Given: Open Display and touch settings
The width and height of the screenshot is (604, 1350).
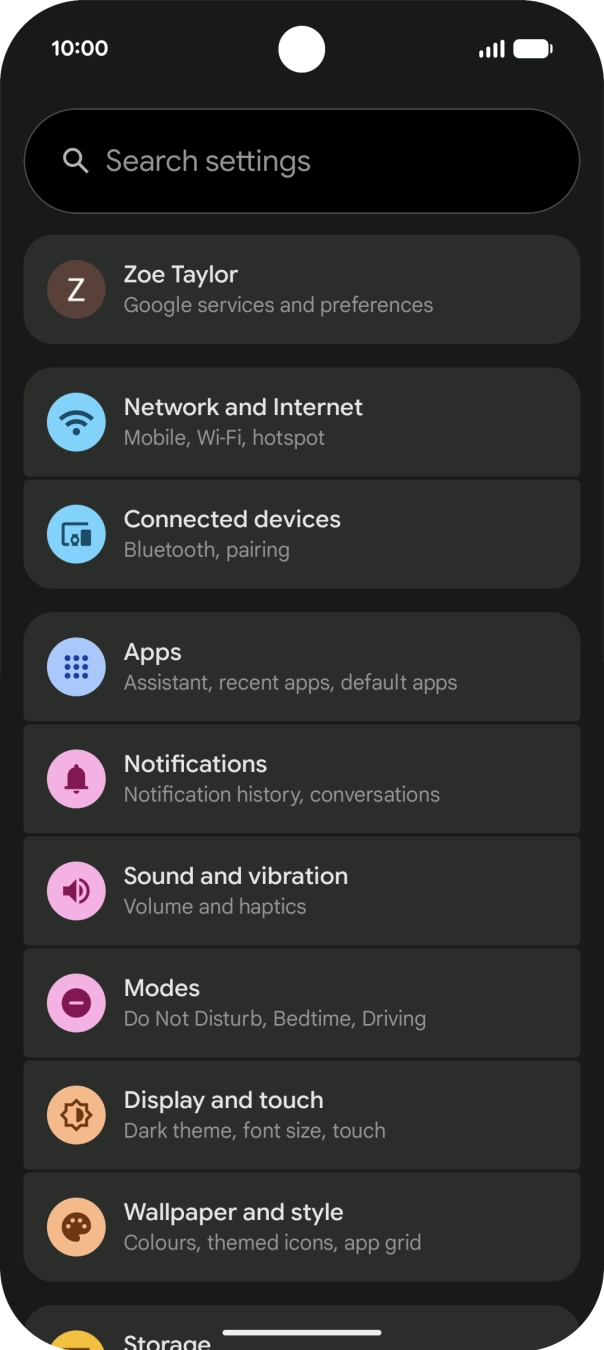Looking at the screenshot, I should coord(302,1115).
